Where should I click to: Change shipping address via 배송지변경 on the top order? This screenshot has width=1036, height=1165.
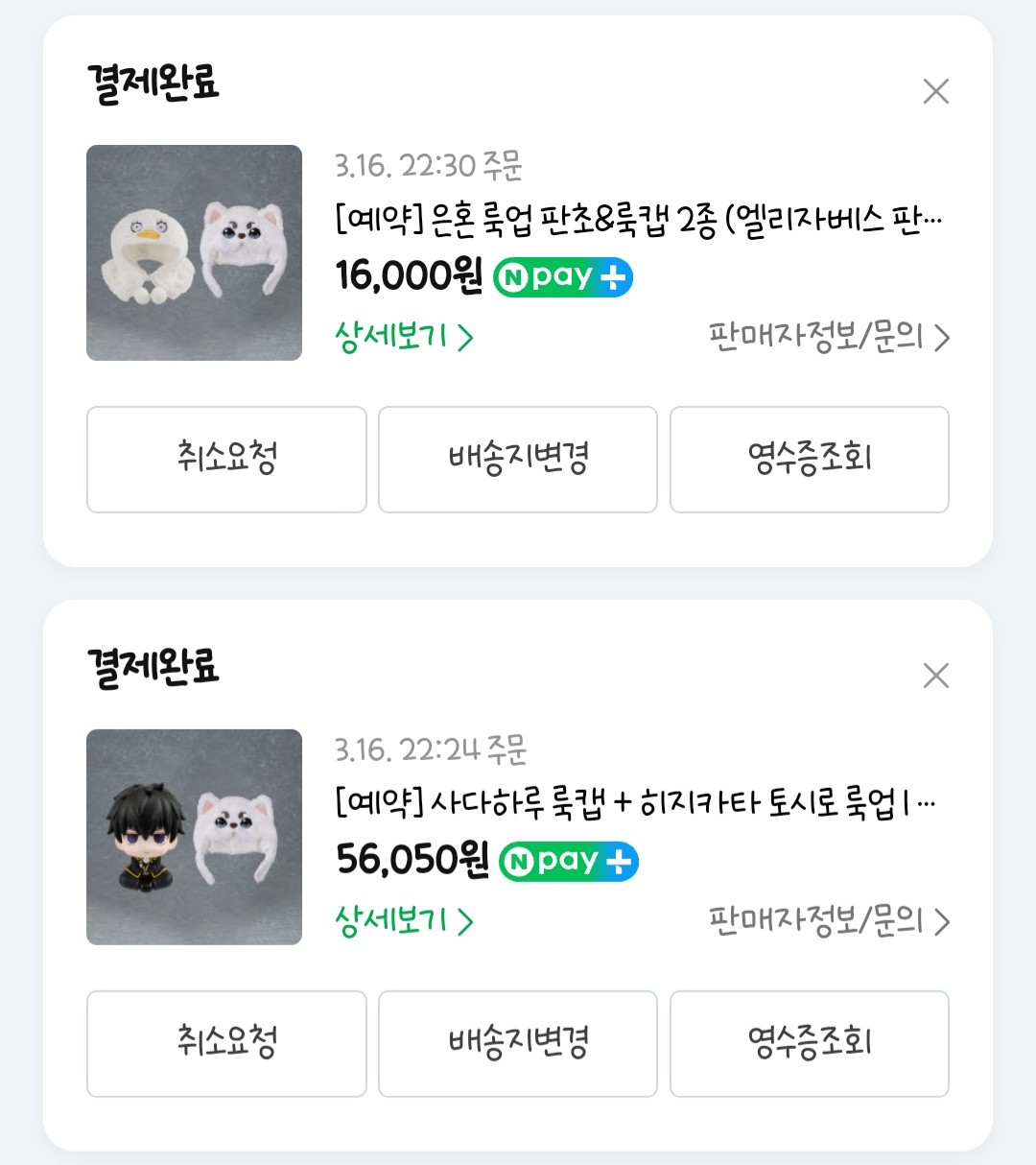[x=518, y=460]
